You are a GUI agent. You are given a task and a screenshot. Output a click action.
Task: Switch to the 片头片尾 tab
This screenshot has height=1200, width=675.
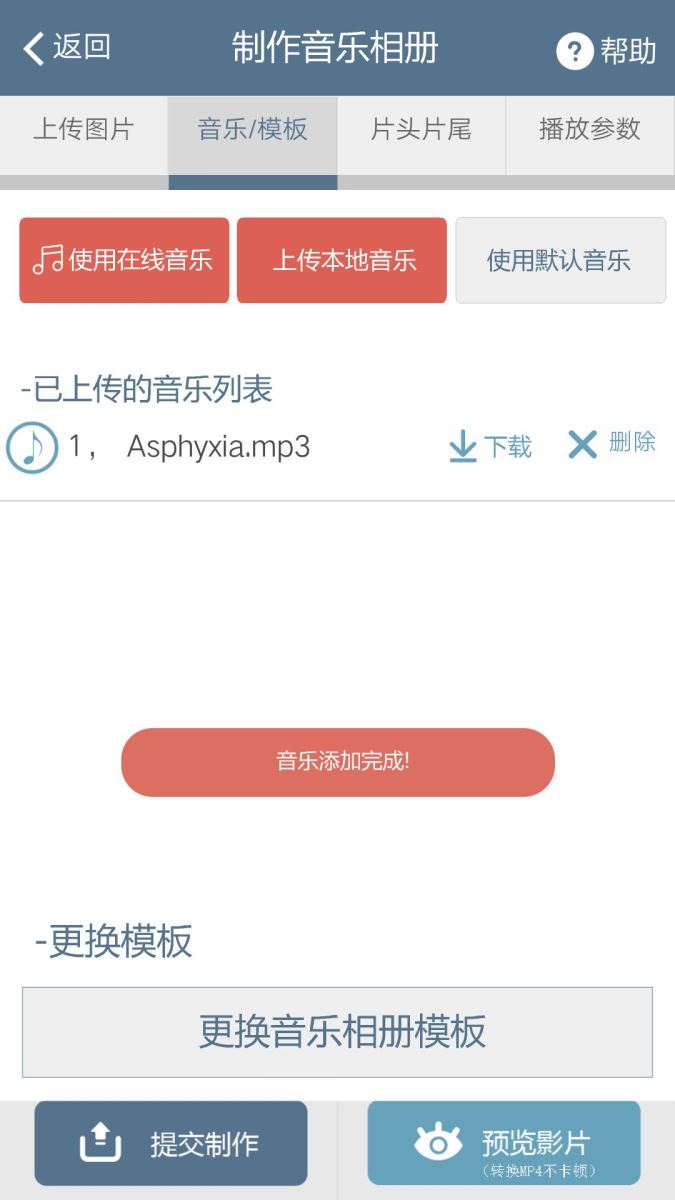pos(421,130)
